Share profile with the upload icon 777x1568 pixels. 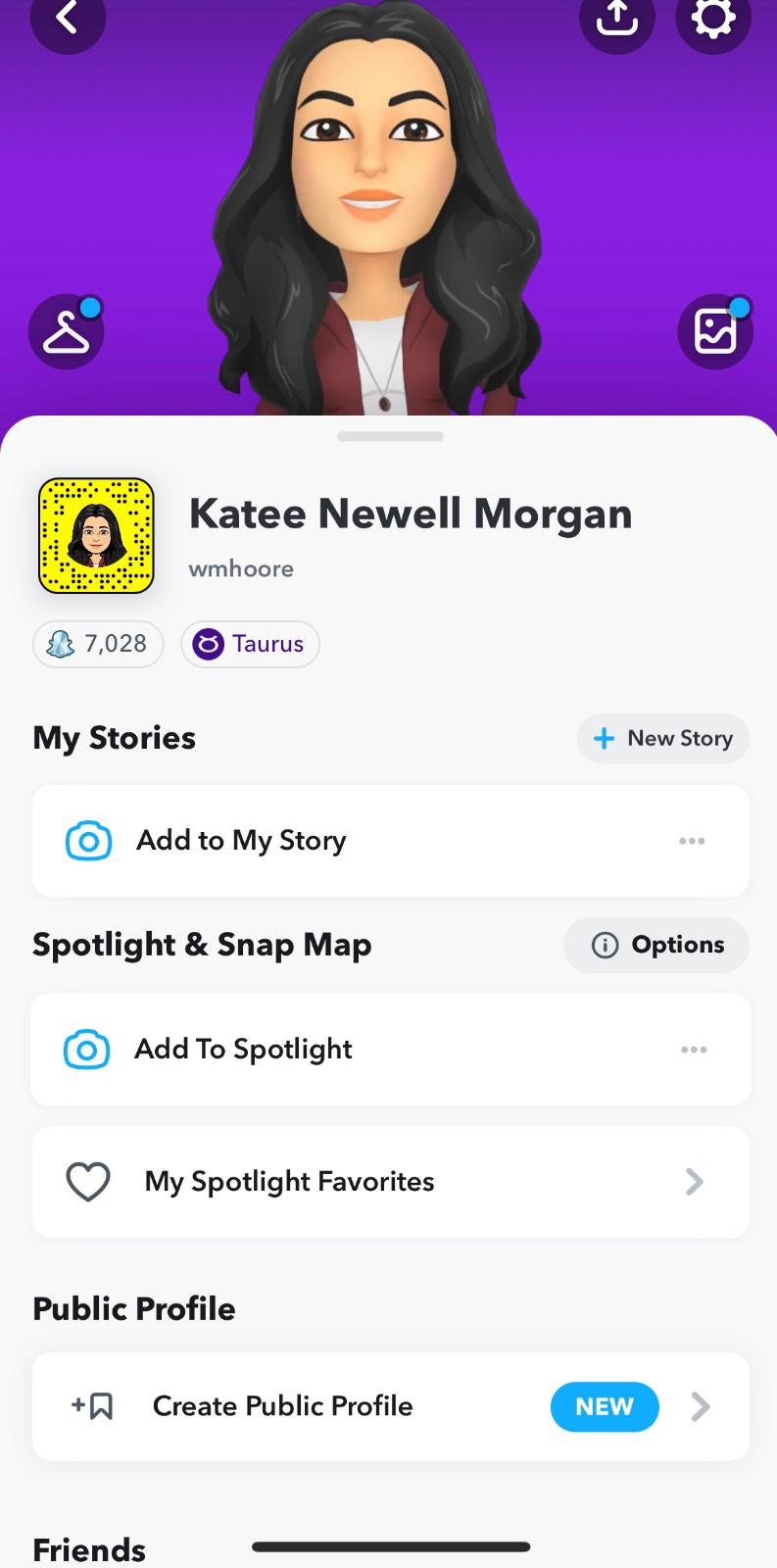[x=616, y=18]
